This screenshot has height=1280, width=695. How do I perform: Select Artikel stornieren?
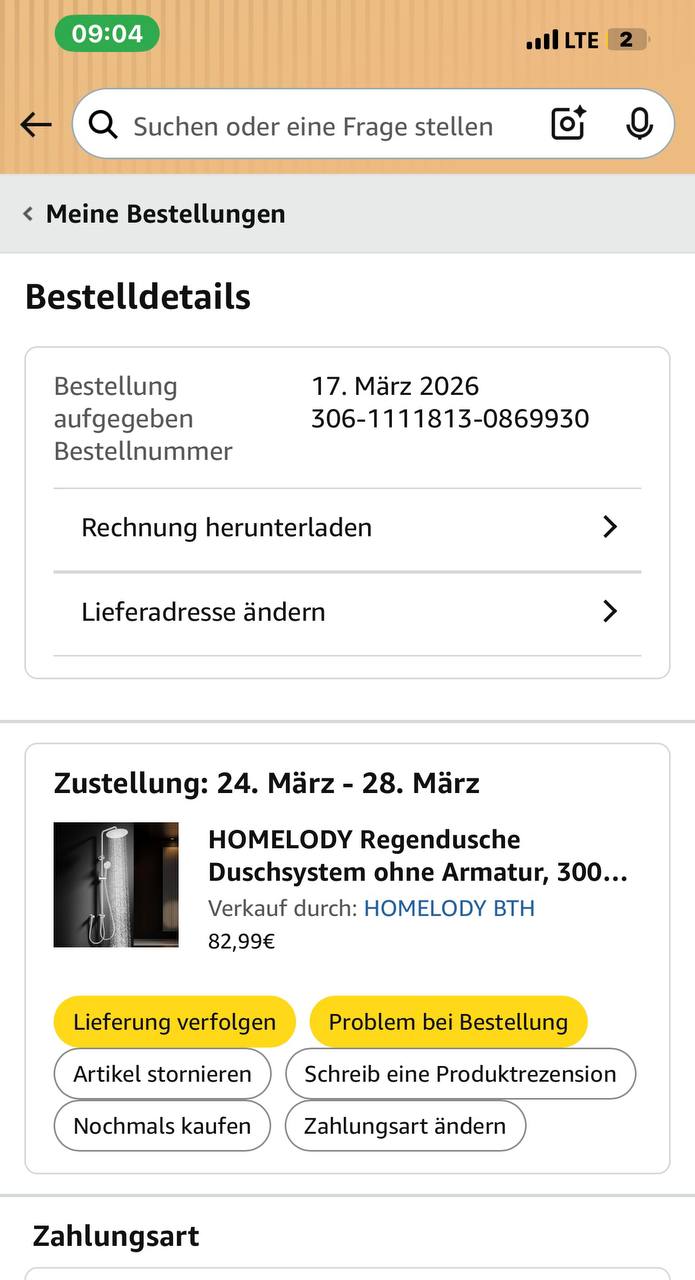162,1074
